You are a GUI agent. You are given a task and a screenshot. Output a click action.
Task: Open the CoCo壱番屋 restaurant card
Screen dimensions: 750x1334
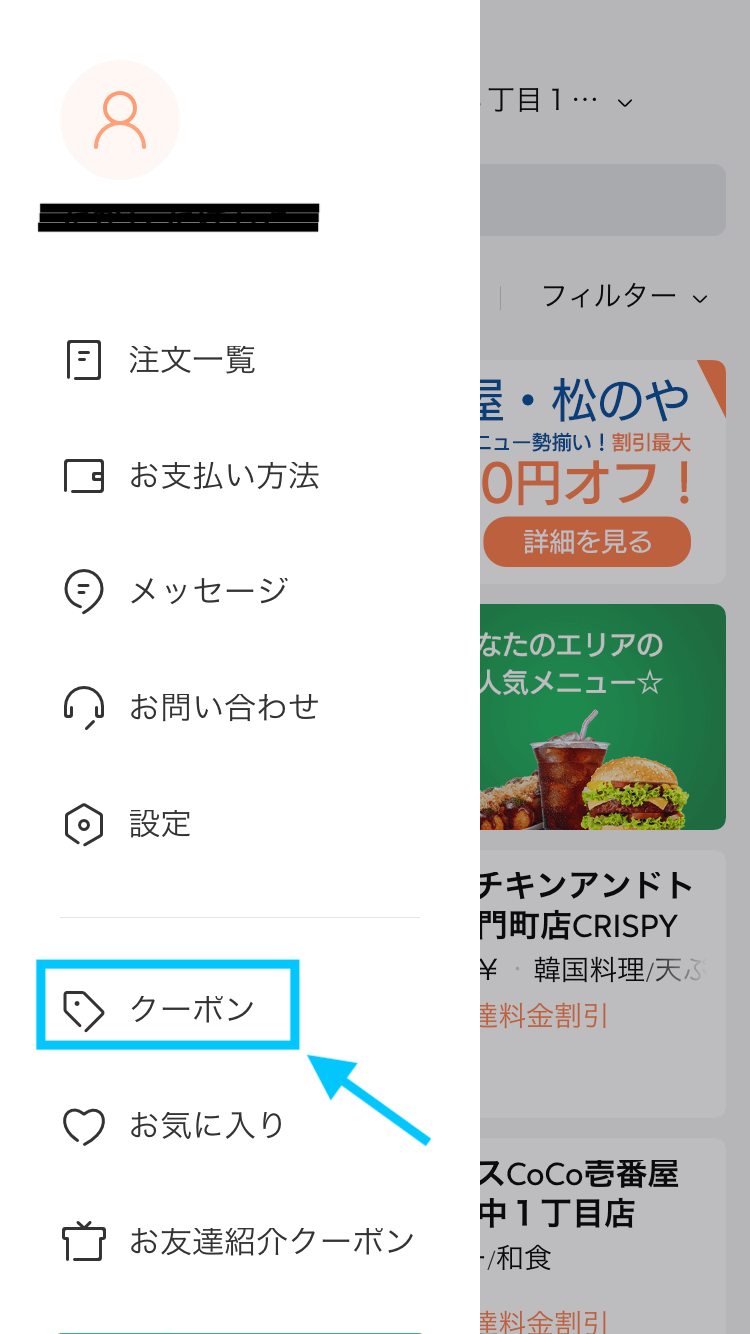(x=603, y=1236)
